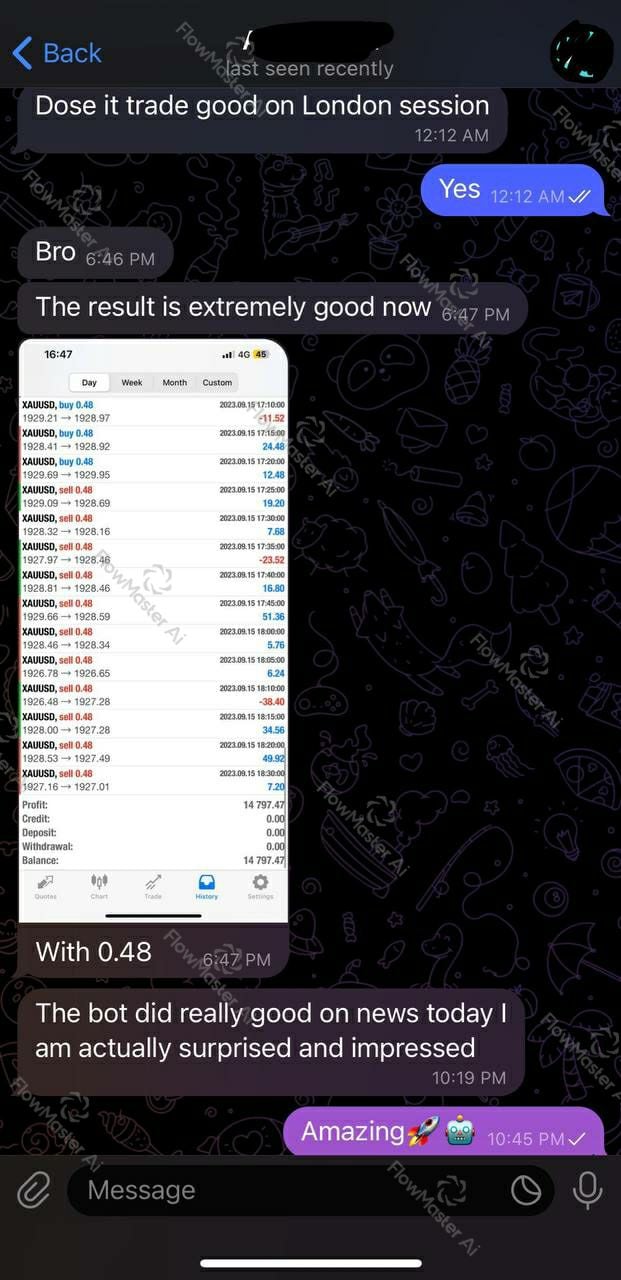621x1280 pixels.
Task: Open the trading history screenshot image
Action: 153,631
